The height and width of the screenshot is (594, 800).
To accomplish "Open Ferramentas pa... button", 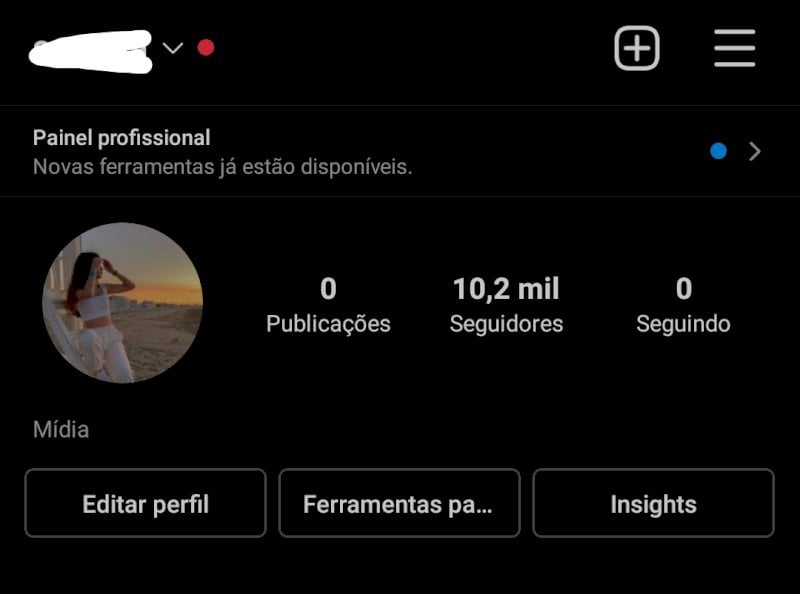I will click(x=399, y=504).
